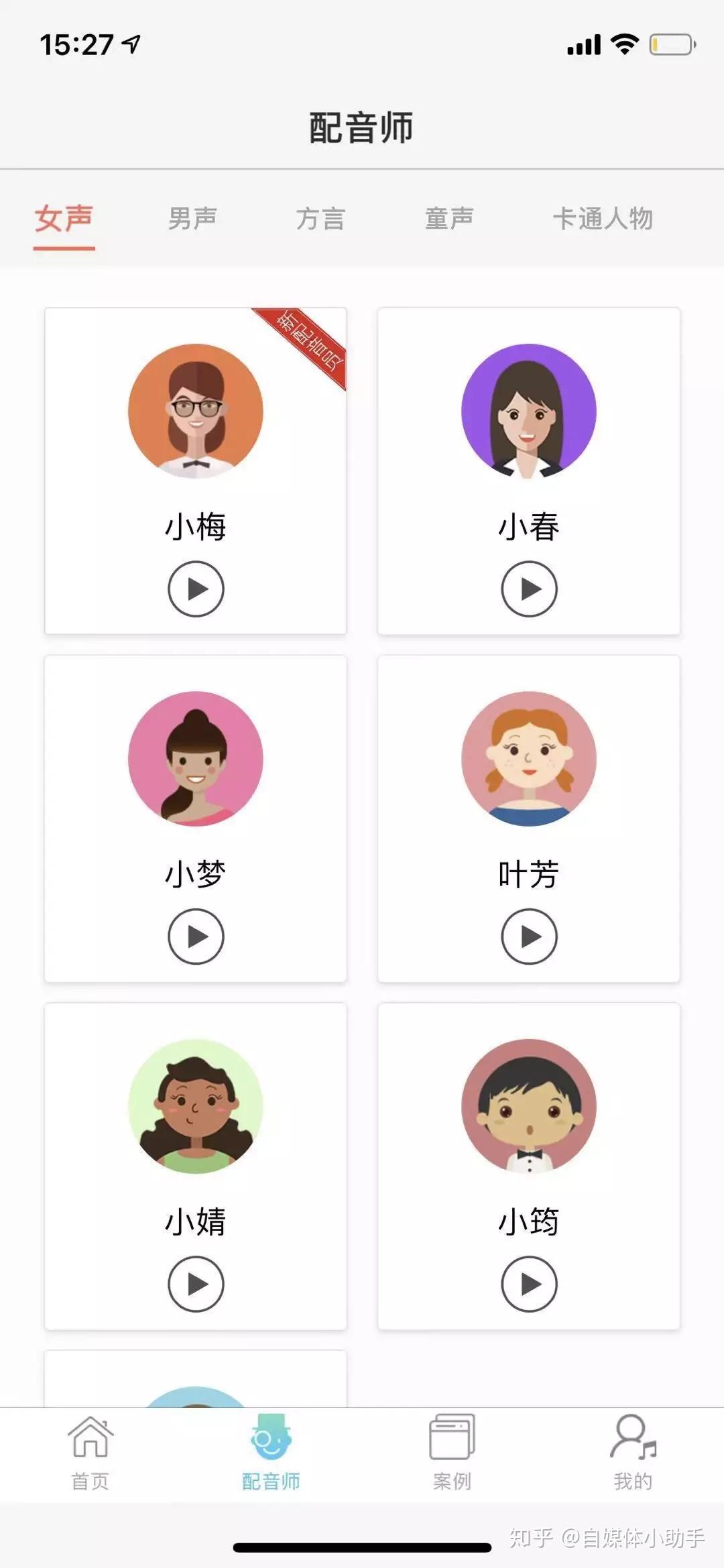Open the 卡通人物 tab

[x=603, y=219]
